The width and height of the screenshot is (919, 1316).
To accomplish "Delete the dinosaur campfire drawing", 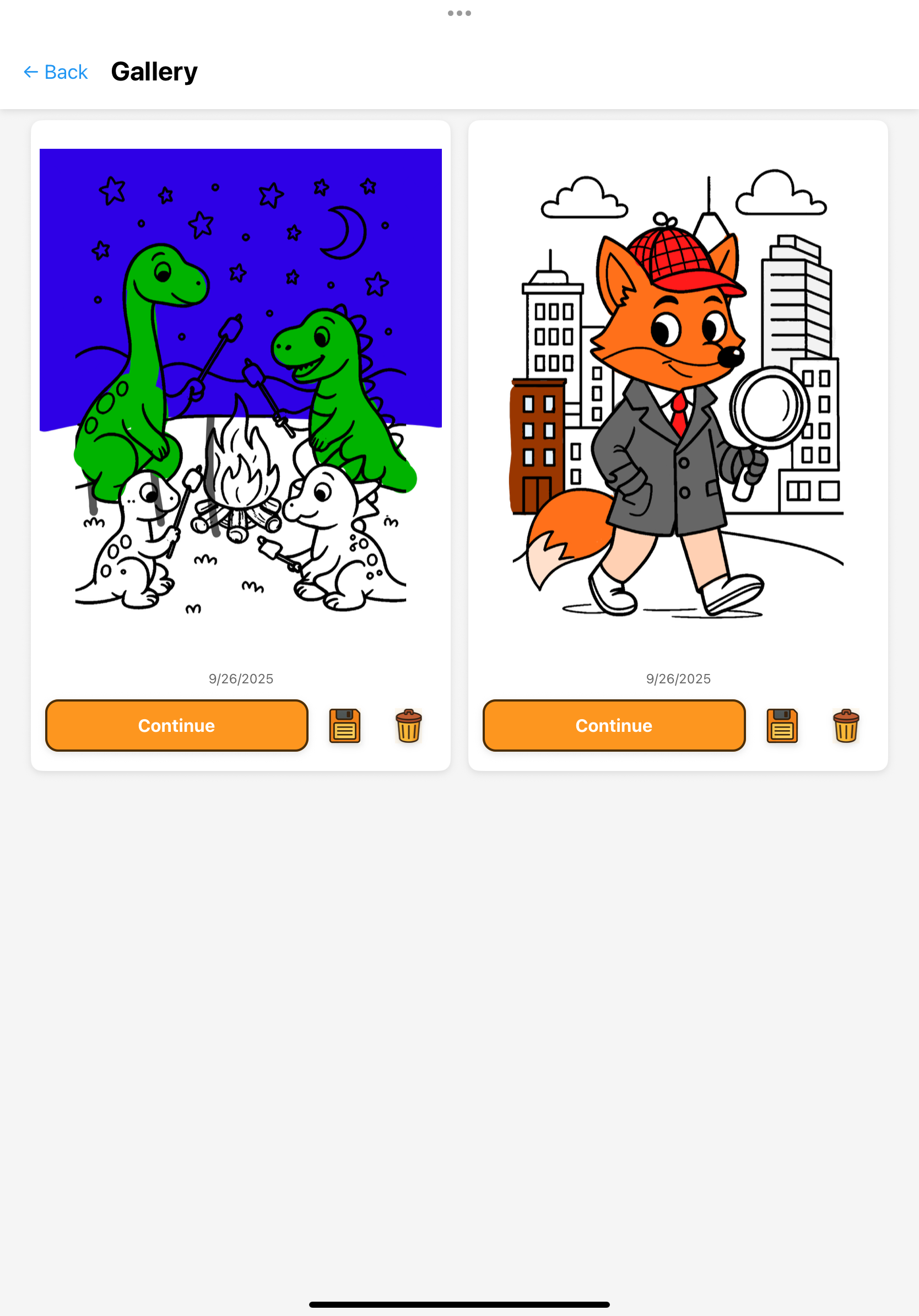I will pyautogui.click(x=408, y=726).
